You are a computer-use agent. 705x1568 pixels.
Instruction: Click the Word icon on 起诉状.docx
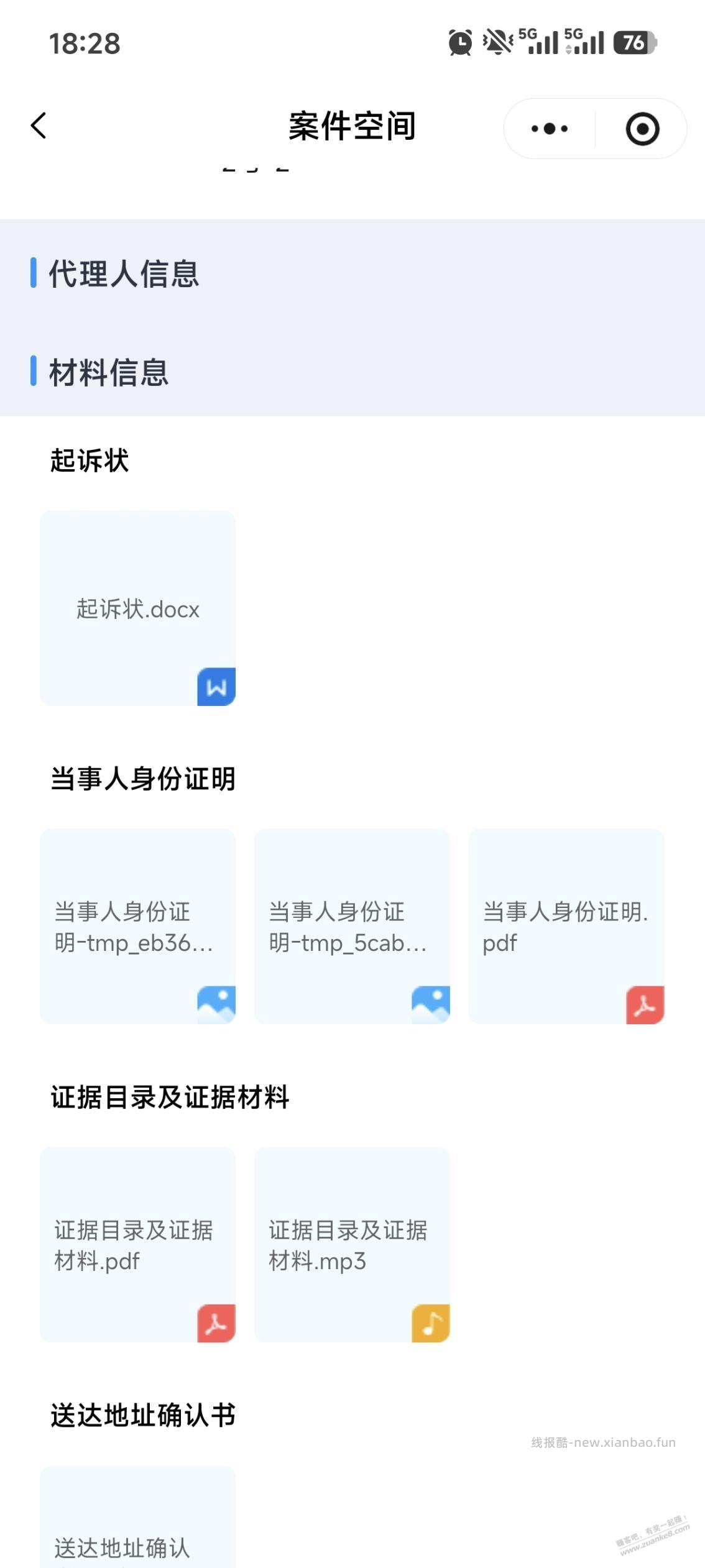pyautogui.click(x=216, y=686)
